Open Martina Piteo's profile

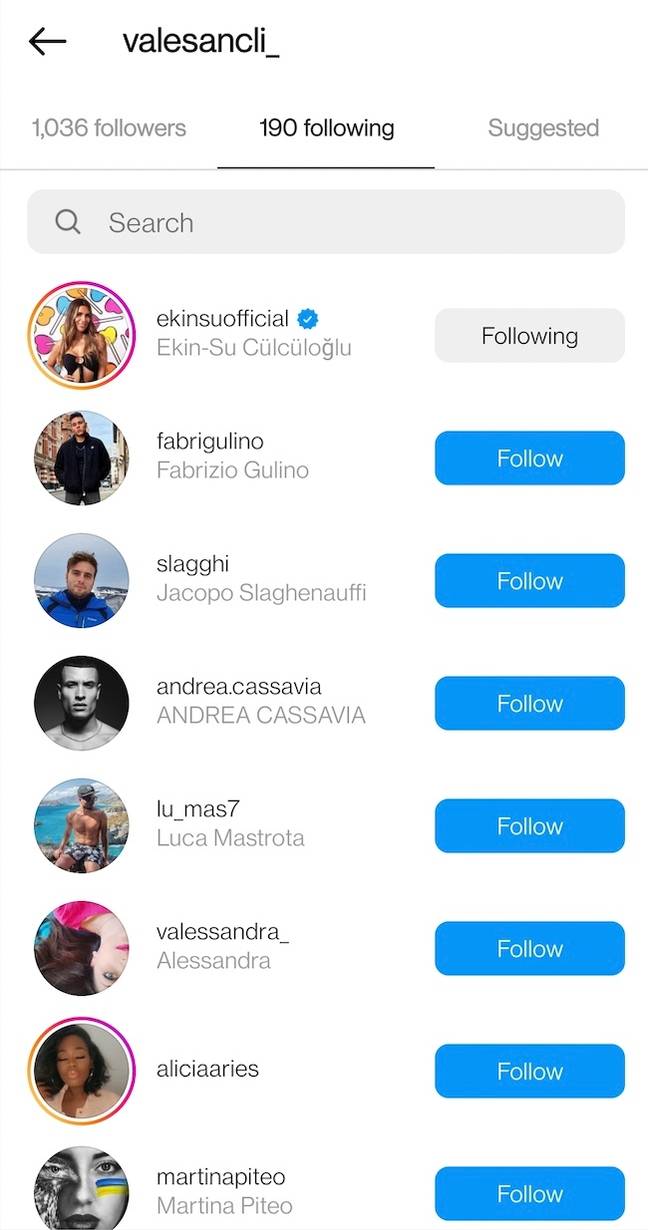click(x=224, y=1206)
